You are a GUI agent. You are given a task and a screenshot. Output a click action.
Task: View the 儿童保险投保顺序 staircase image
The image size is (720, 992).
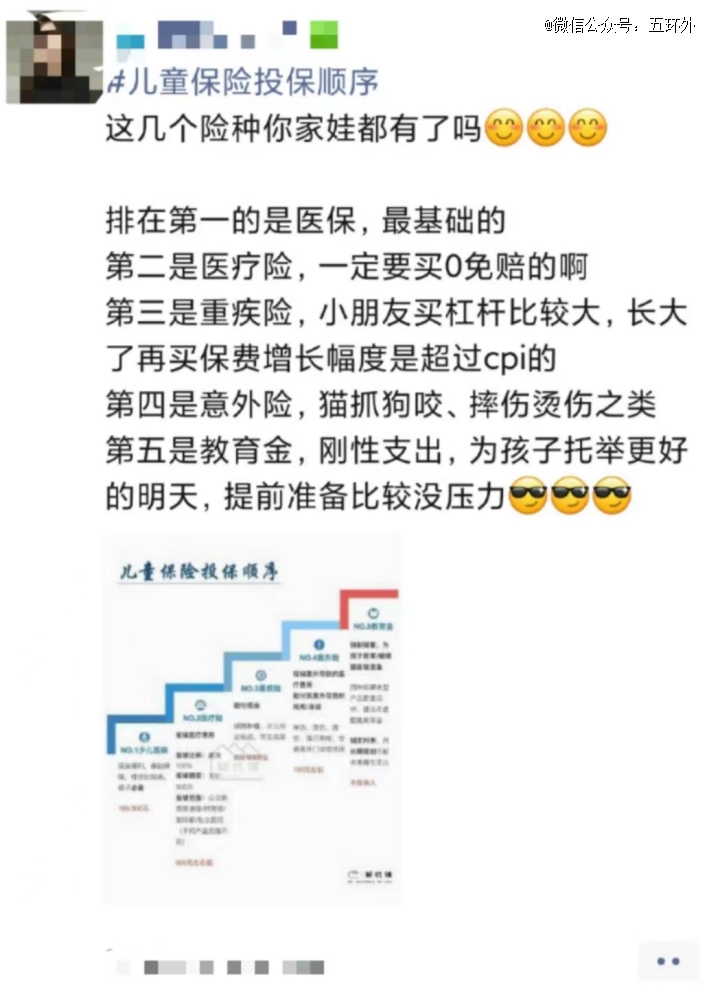click(251, 716)
